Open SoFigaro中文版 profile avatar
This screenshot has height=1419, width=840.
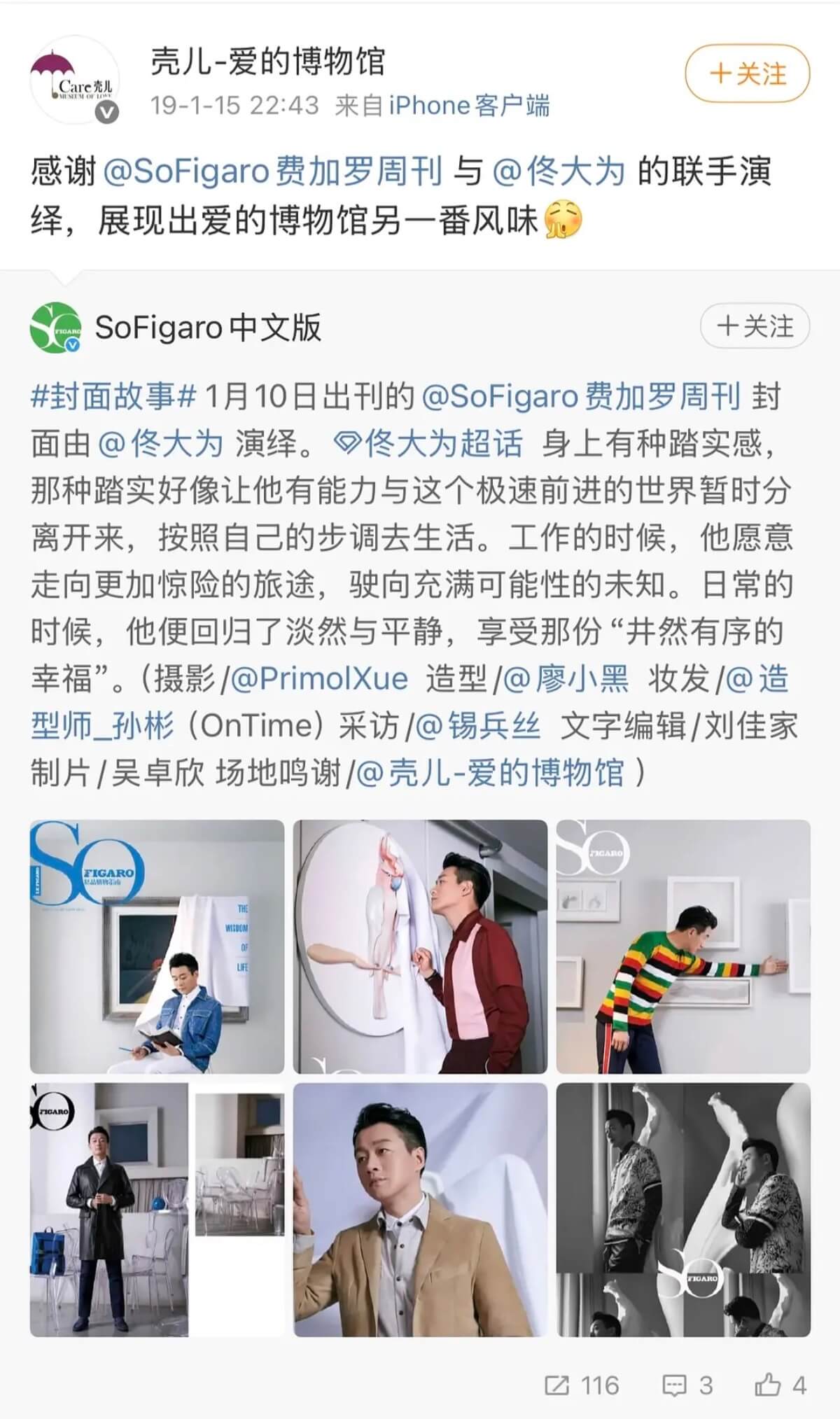[55, 328]
